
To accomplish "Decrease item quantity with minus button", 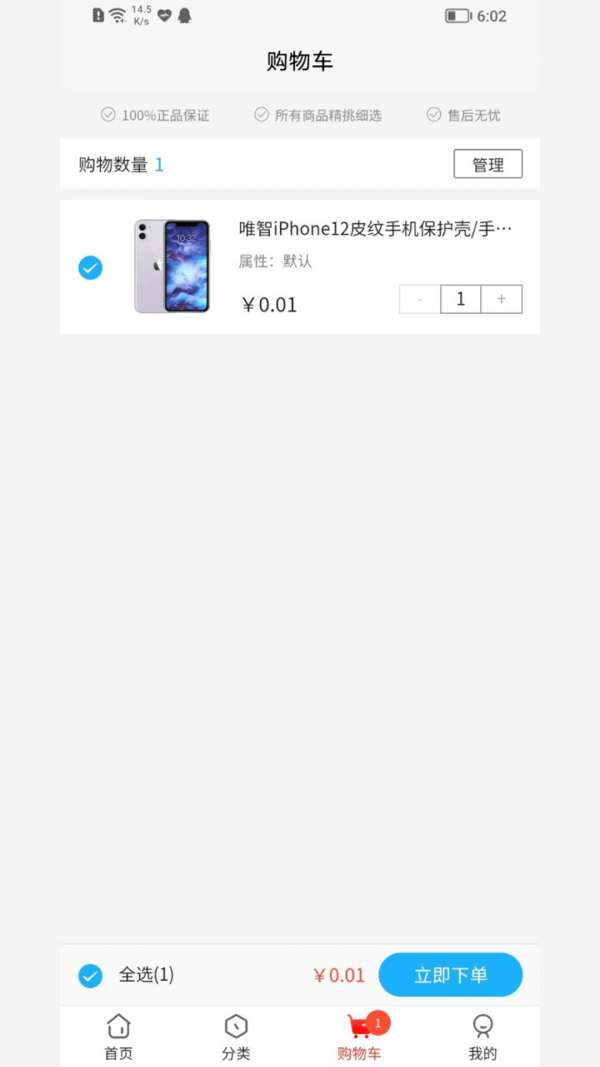I will click(420, 299).
